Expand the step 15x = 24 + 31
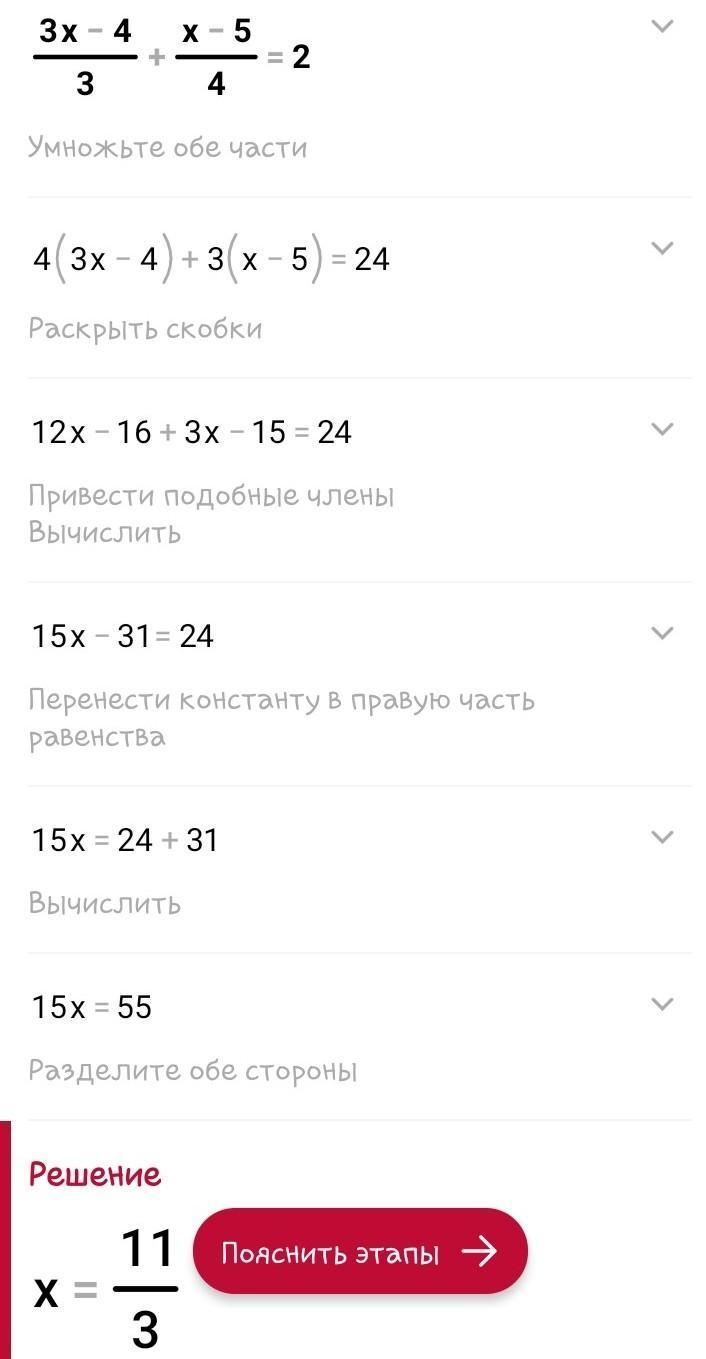This screenshot has width=706, height=1359. coord(662,837)
